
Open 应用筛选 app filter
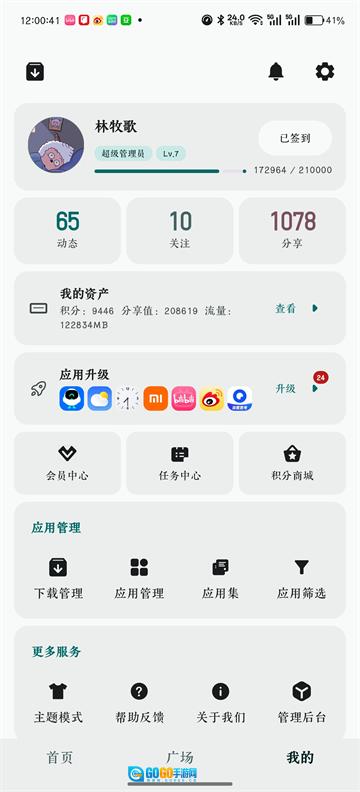pyautogui.click(x=301, y=578)
